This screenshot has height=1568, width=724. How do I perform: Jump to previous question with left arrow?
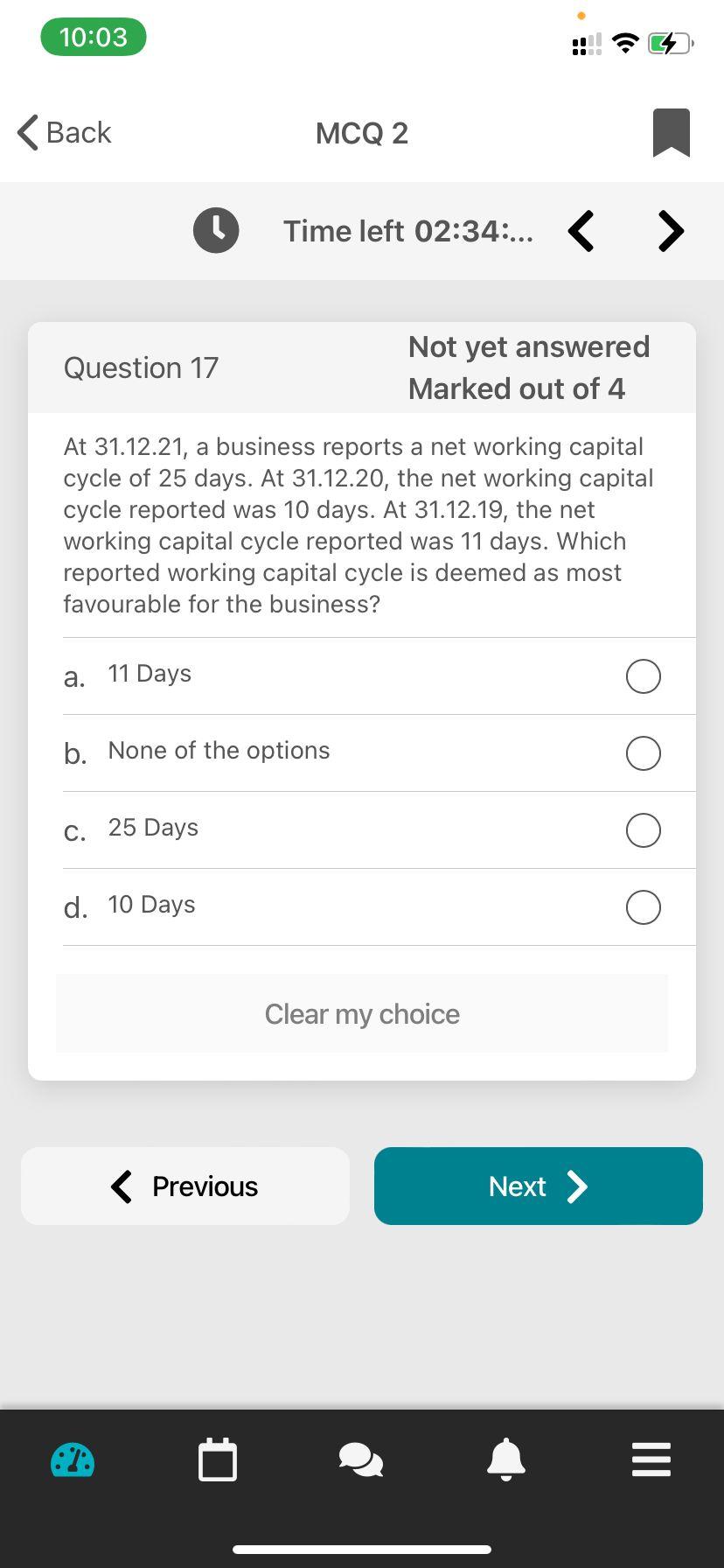tap(581, 231)
